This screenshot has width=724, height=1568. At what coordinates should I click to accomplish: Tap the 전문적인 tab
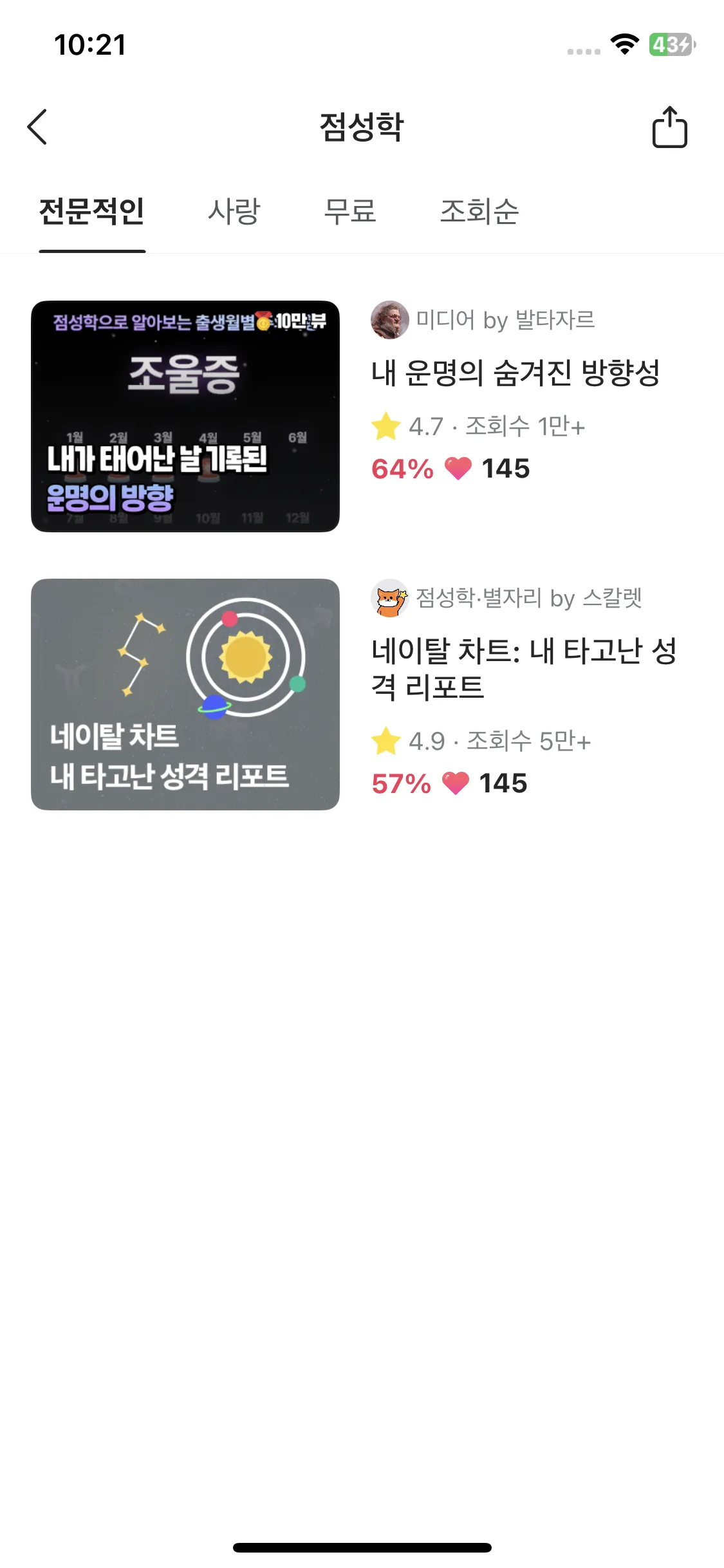point(92,212)
